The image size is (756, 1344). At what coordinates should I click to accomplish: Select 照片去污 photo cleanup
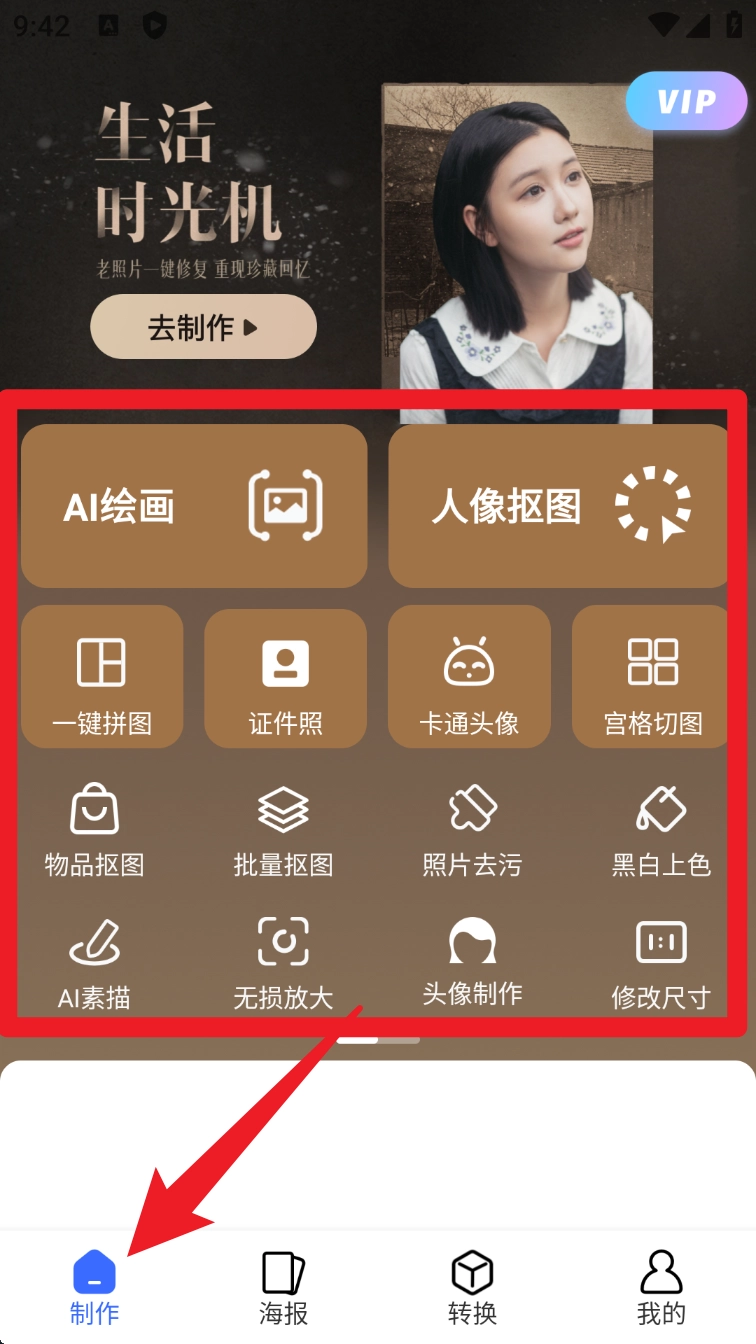click(x=472, y=832)
